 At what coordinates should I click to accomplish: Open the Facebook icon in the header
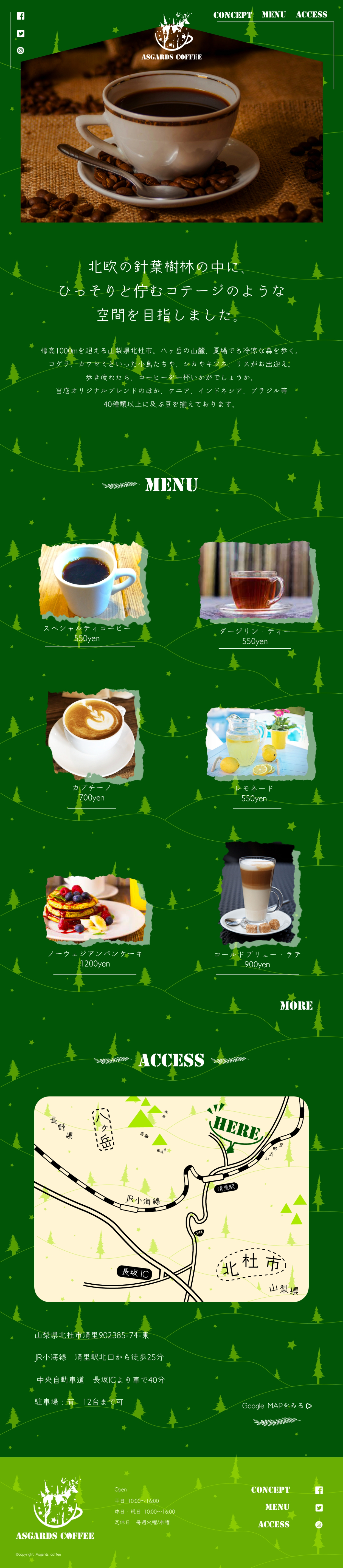[21, 16]
